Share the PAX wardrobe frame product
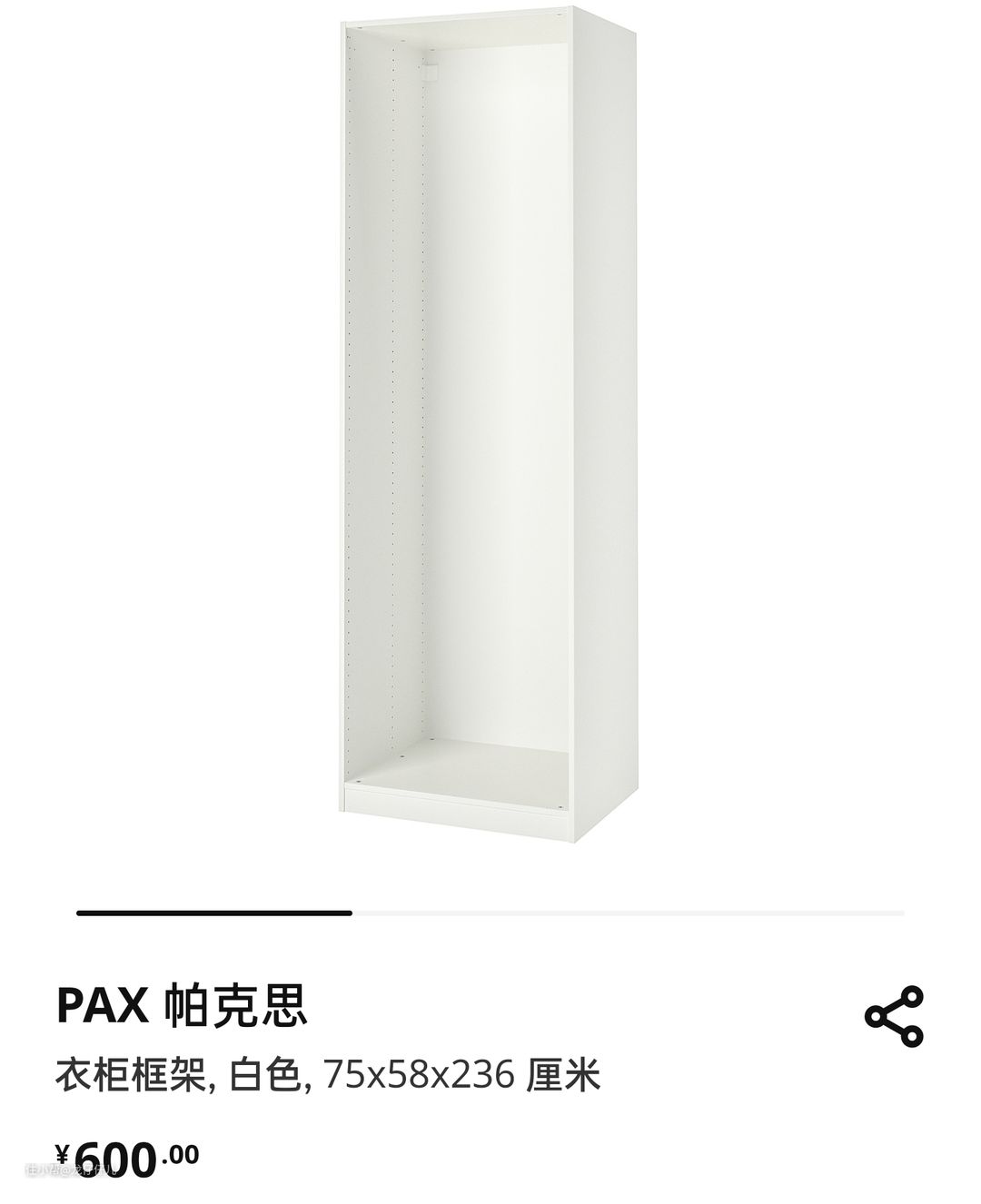This screenshot has height=1204, width=981. [x=893, y=1015]
